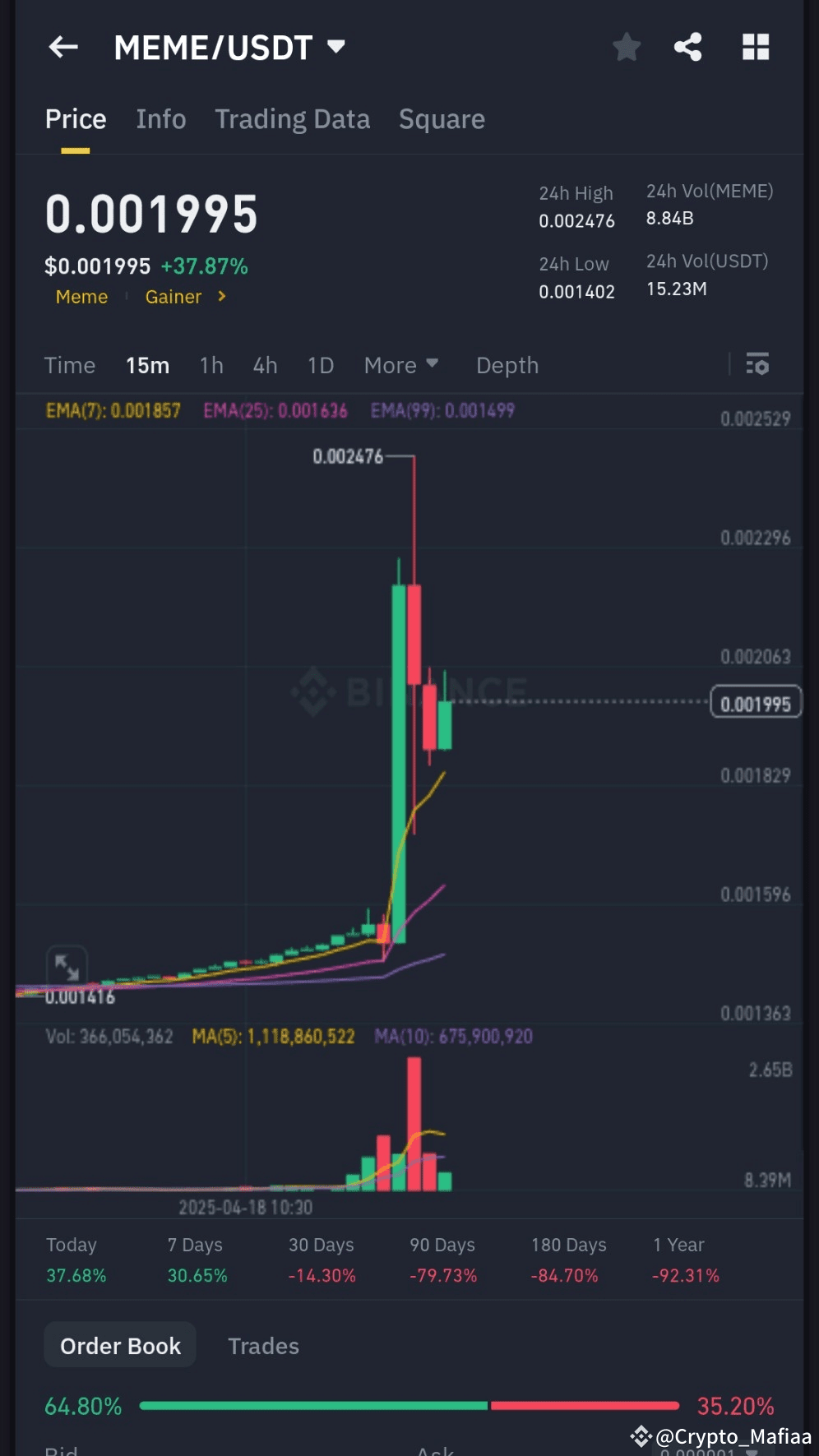This screenshot has width=819, height=1456.
Task: Open the Gainer ranking link
Action: click(185, 297)
